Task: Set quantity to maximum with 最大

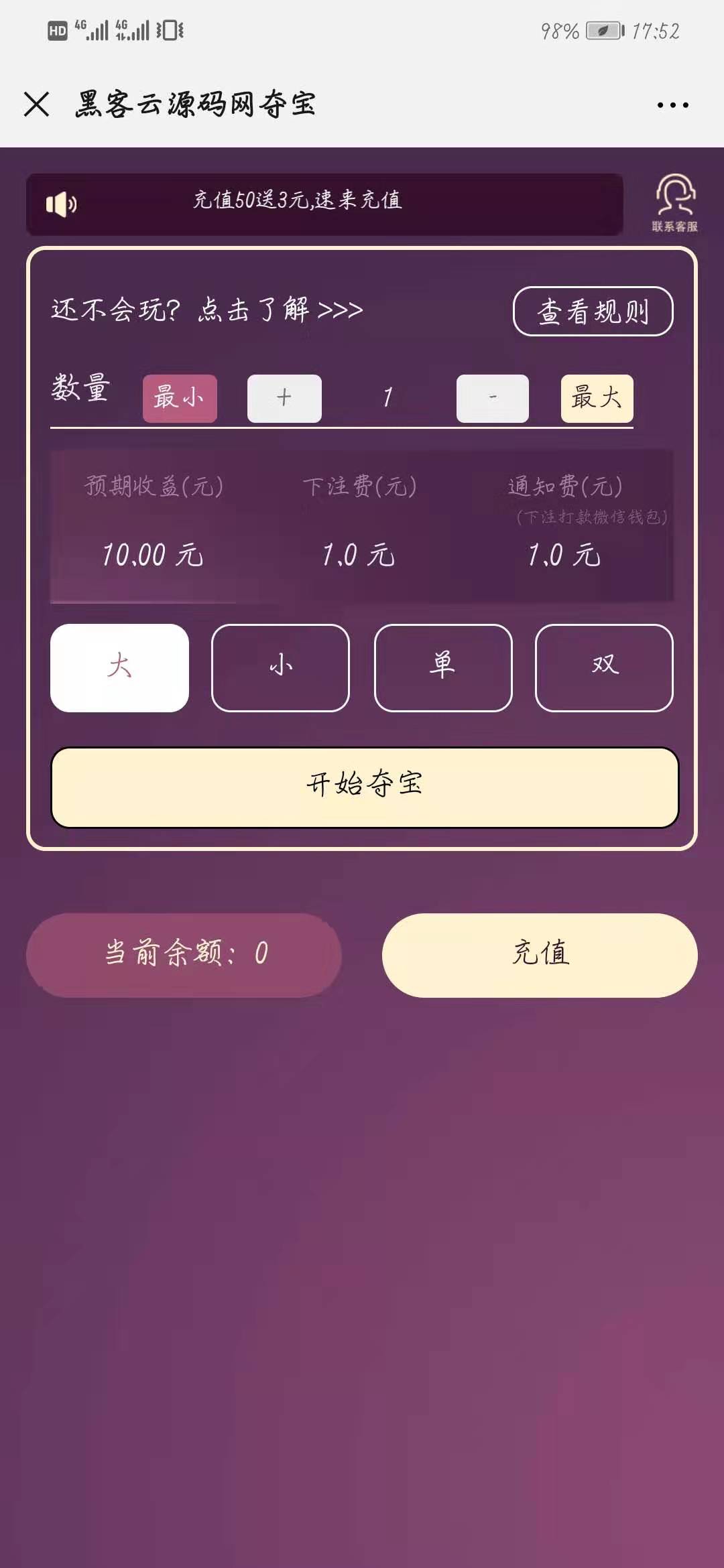Action: pos(597,398)
